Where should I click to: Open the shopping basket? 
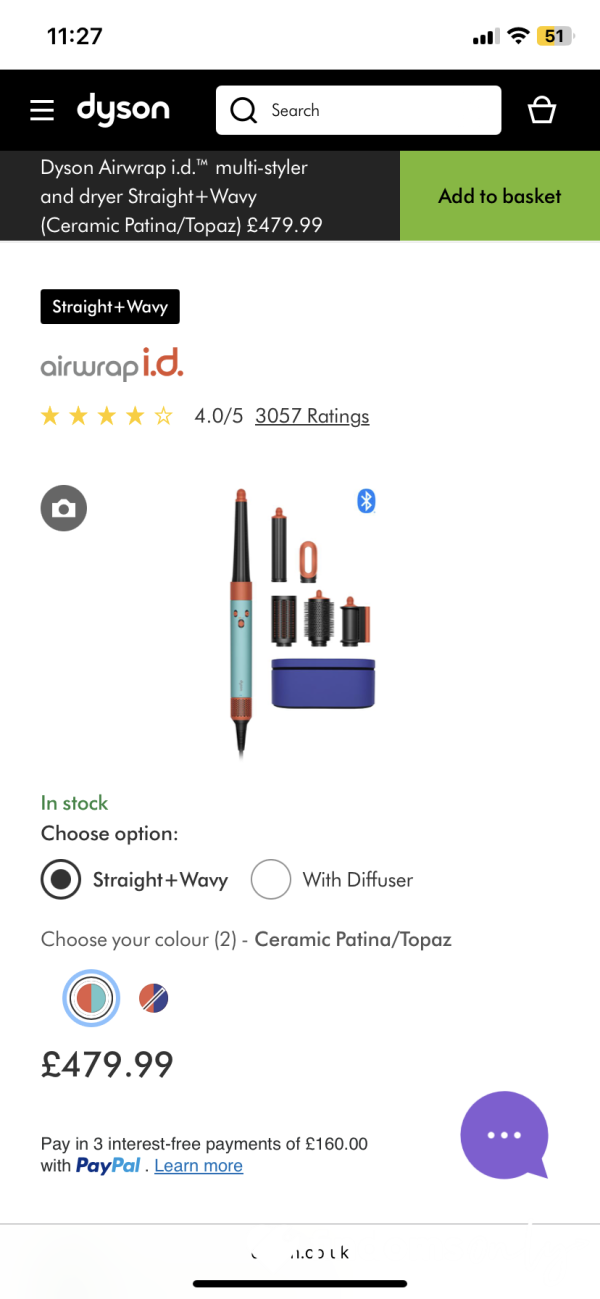(x=541, y=110)
